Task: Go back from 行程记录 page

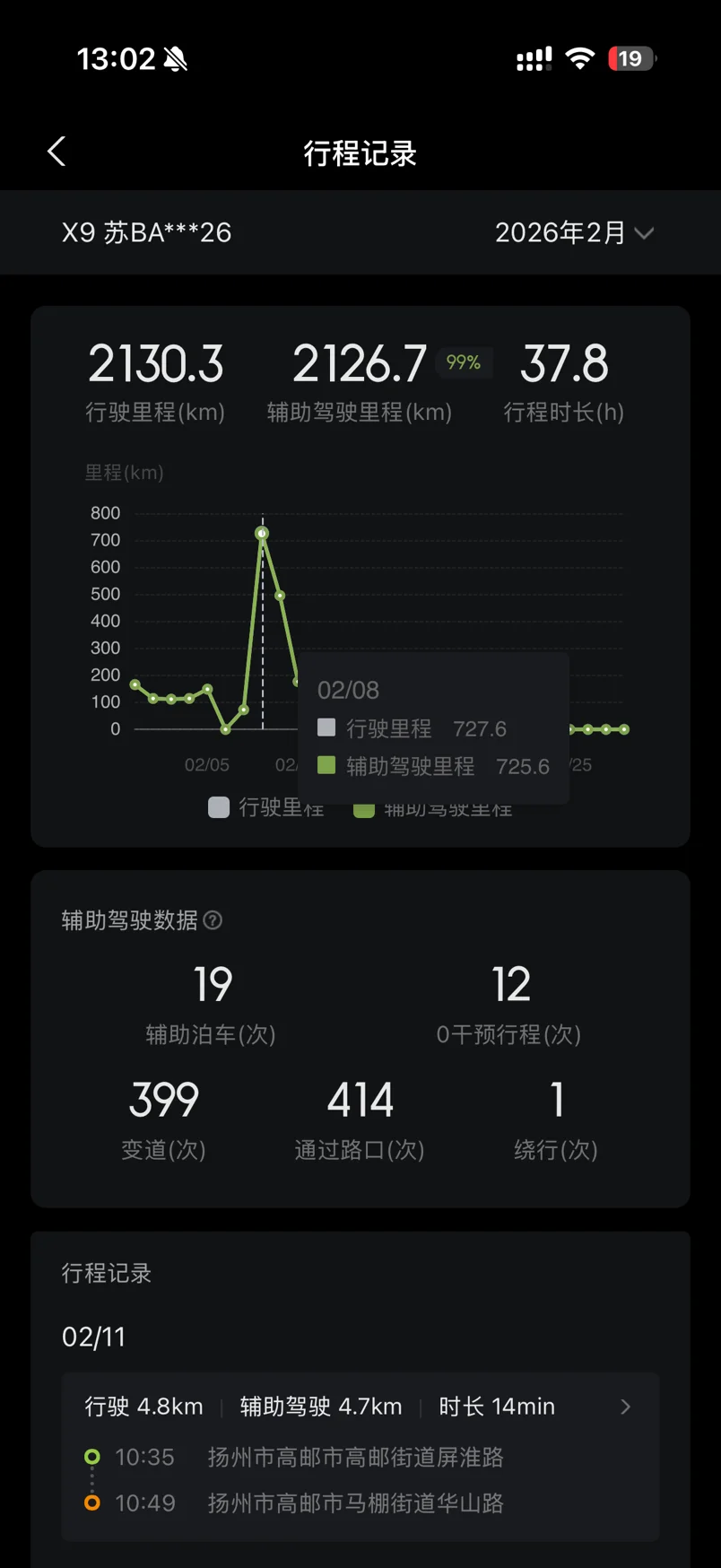Action: point(56,152)
